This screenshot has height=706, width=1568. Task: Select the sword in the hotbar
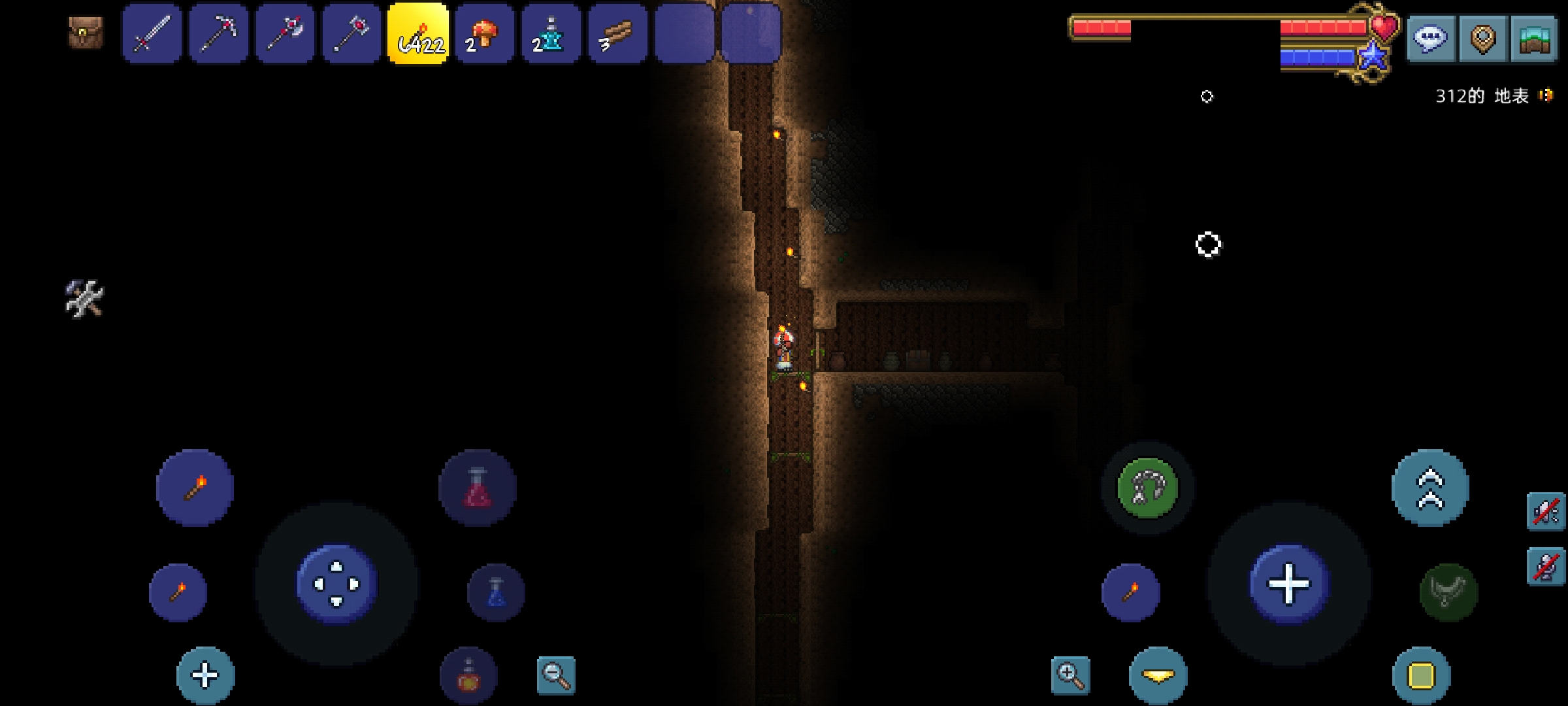(x=152, y=33)
